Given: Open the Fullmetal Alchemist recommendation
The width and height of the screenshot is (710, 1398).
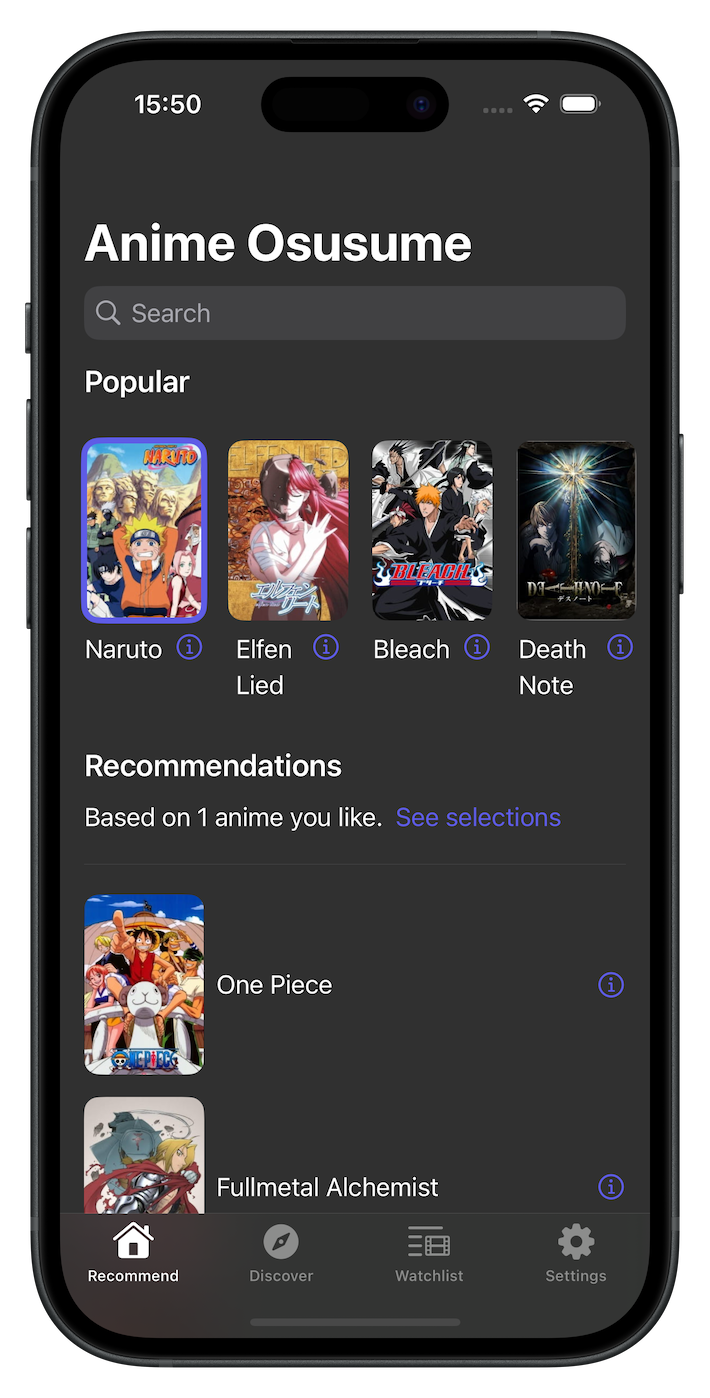Looking at the screenshot, I should coord(327,1187).
